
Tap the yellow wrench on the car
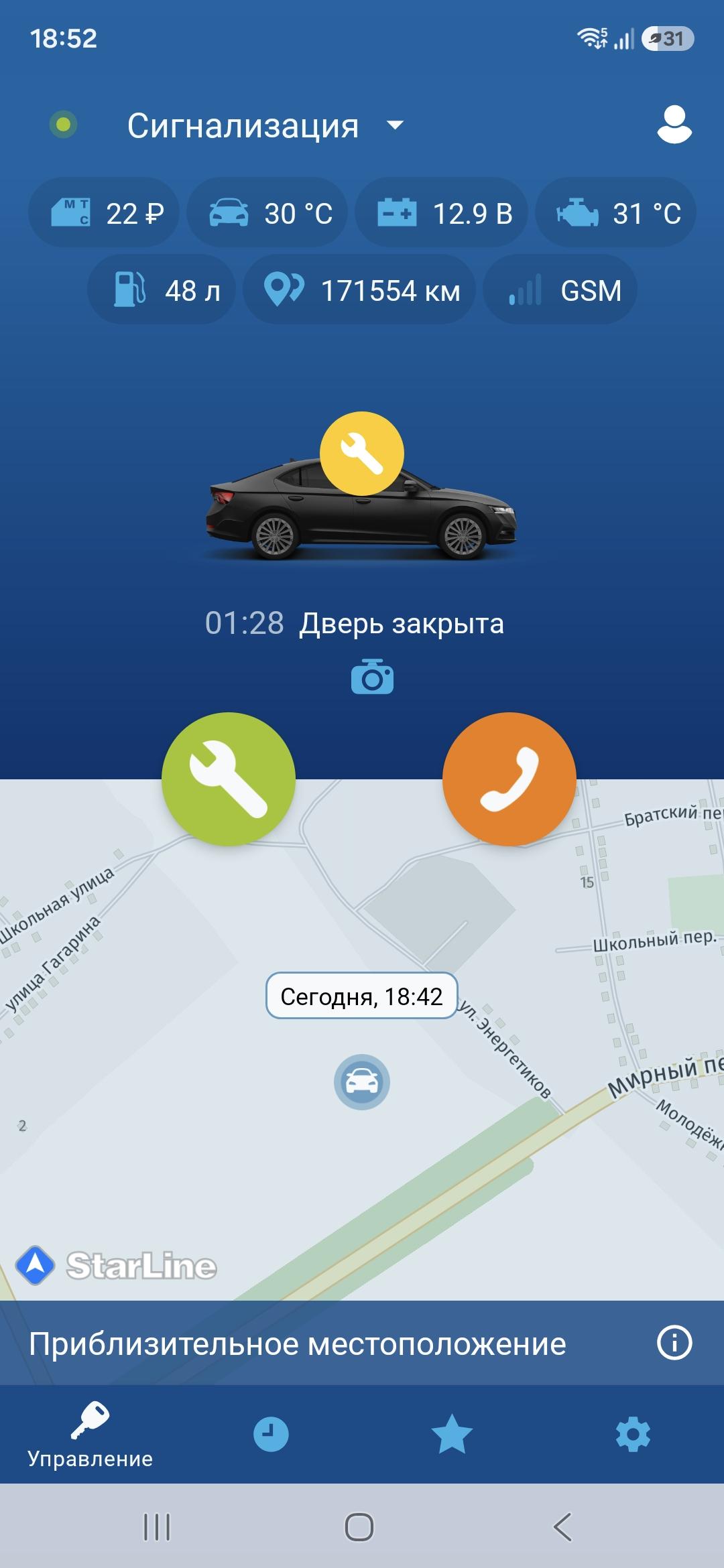click(362, 454)
